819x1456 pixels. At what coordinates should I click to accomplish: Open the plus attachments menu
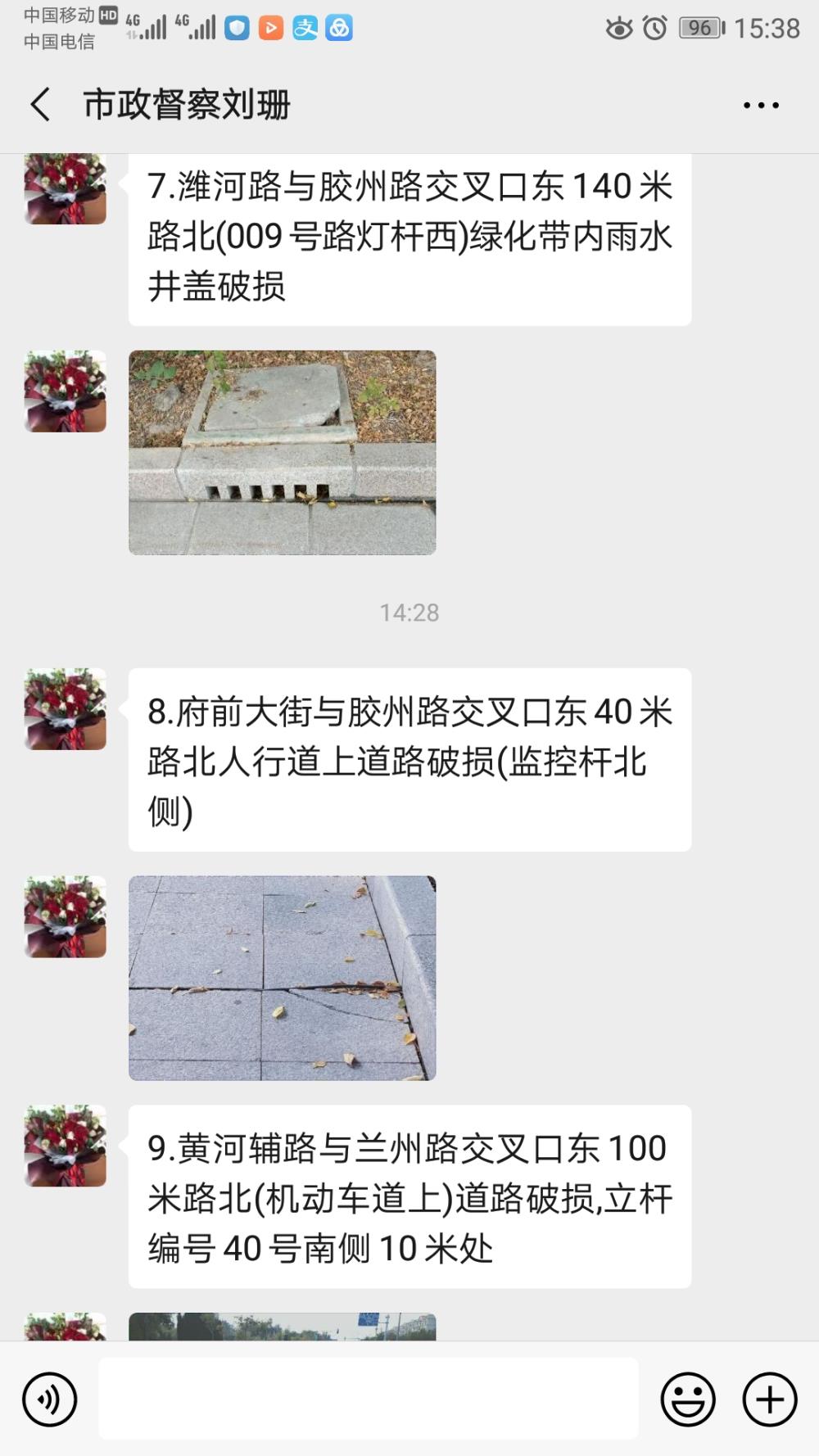pos(770,1399)
